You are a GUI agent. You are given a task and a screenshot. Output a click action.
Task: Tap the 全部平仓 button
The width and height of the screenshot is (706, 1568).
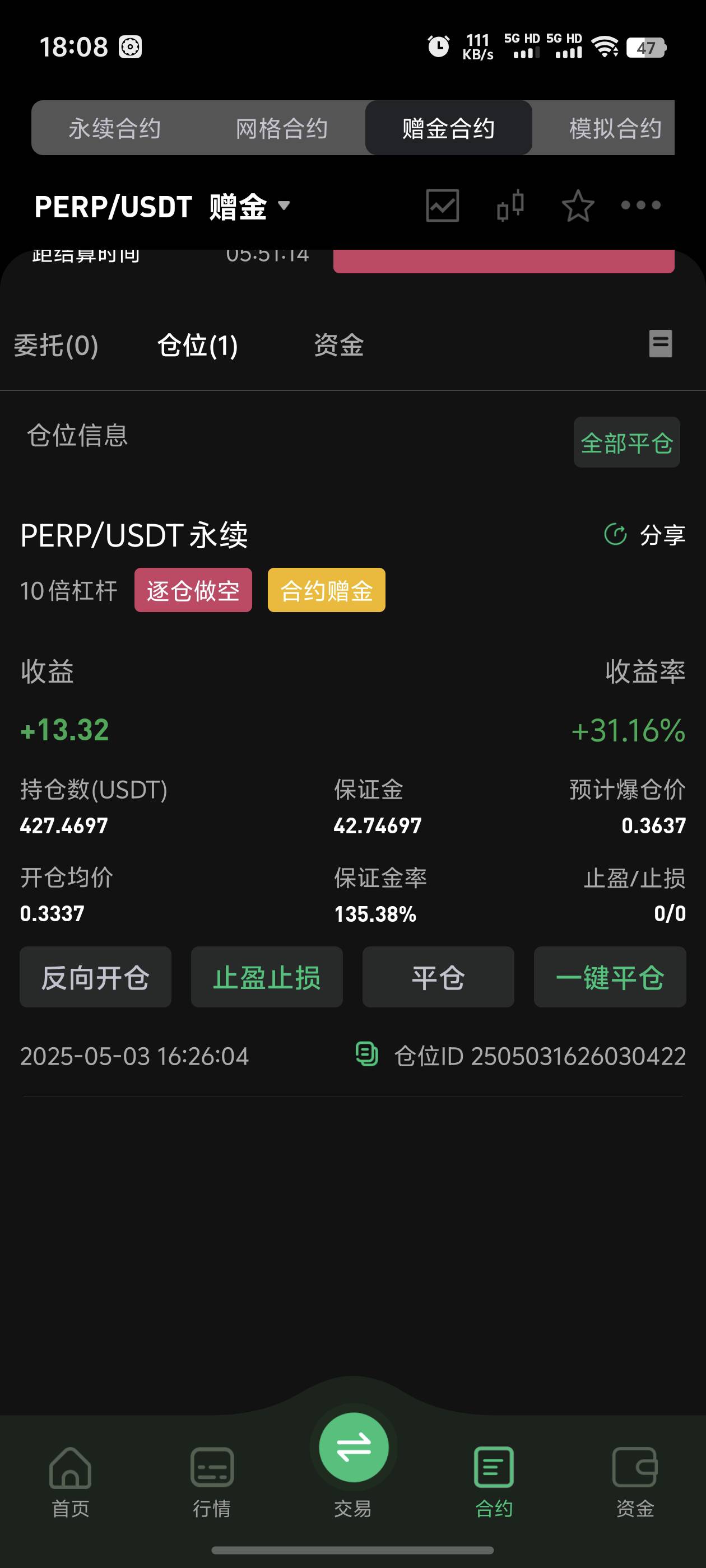click(x=627, y=442)
